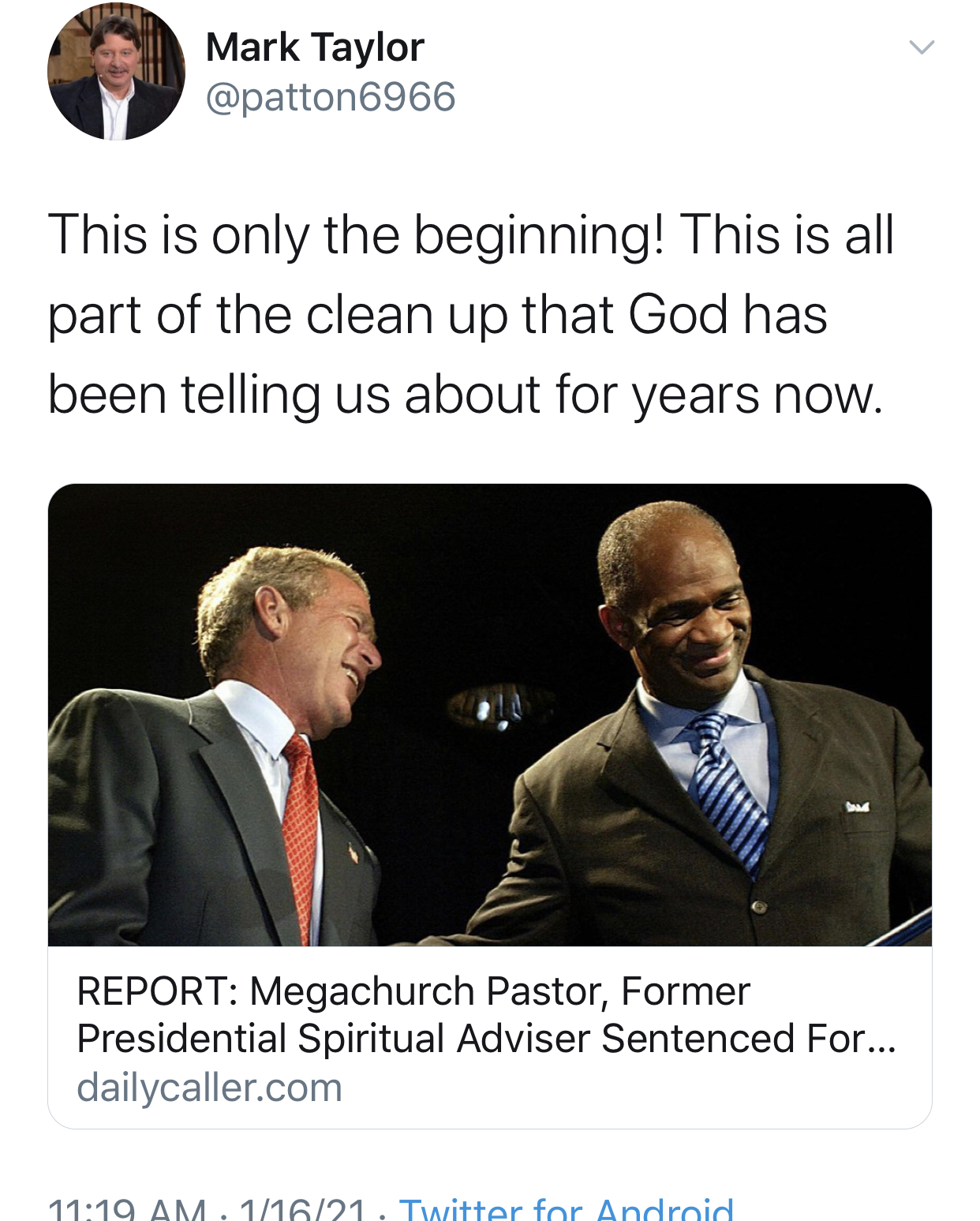
Task: Tap the Twitter for Android link
Action: 566,1208
